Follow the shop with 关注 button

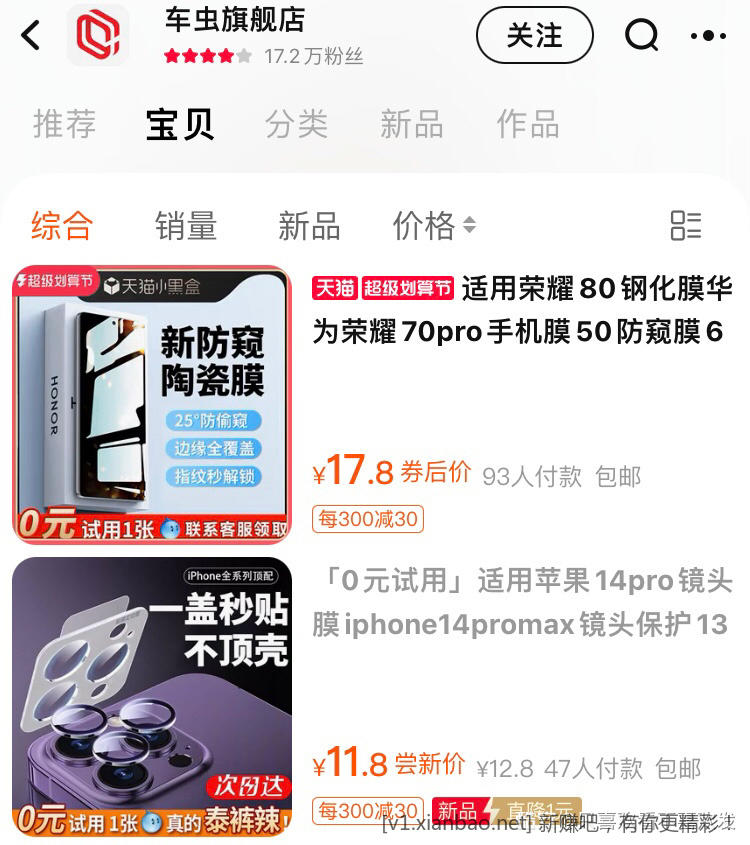(x=534, y=36)
